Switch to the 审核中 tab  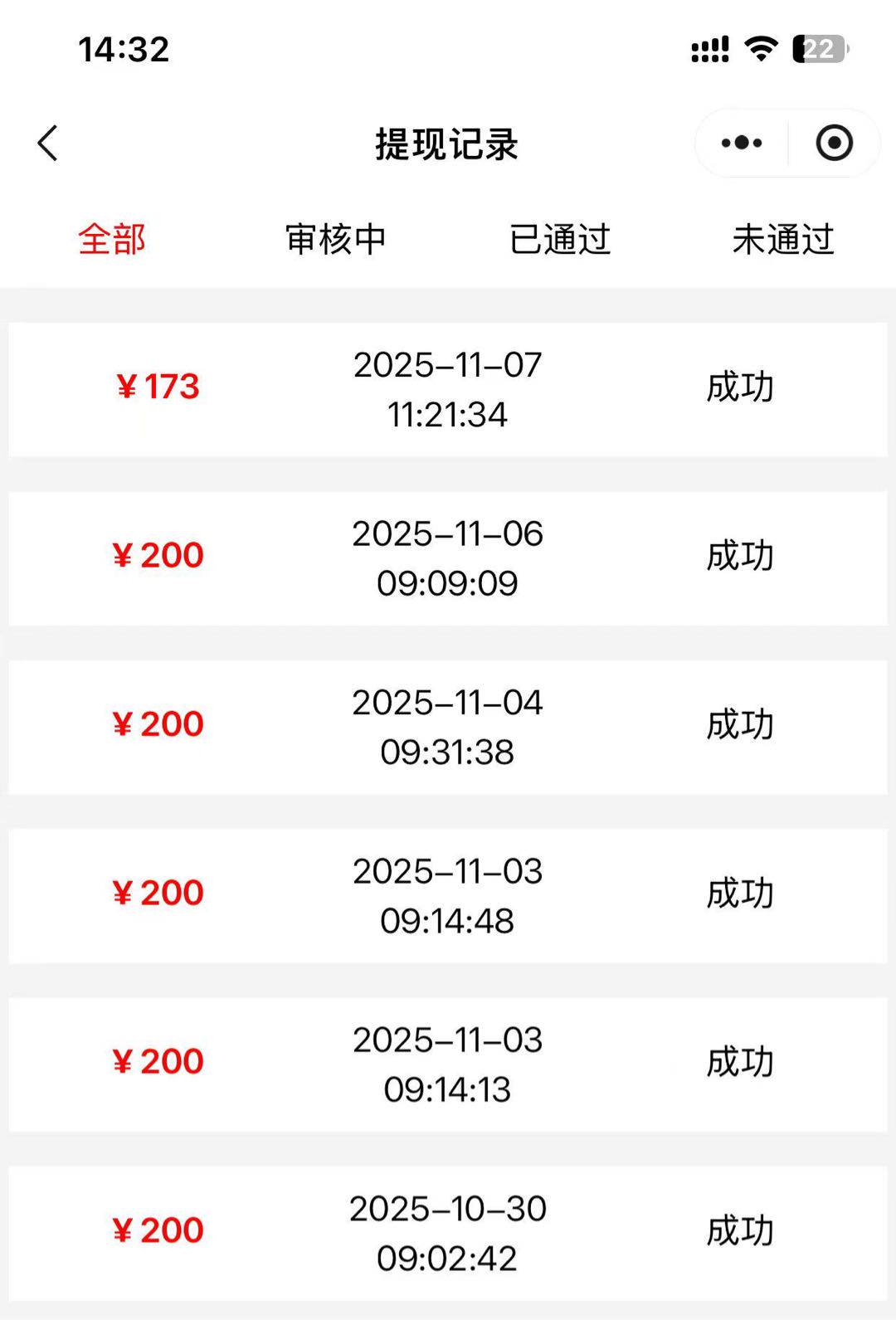pyautogui.click(x=336, y=240)
